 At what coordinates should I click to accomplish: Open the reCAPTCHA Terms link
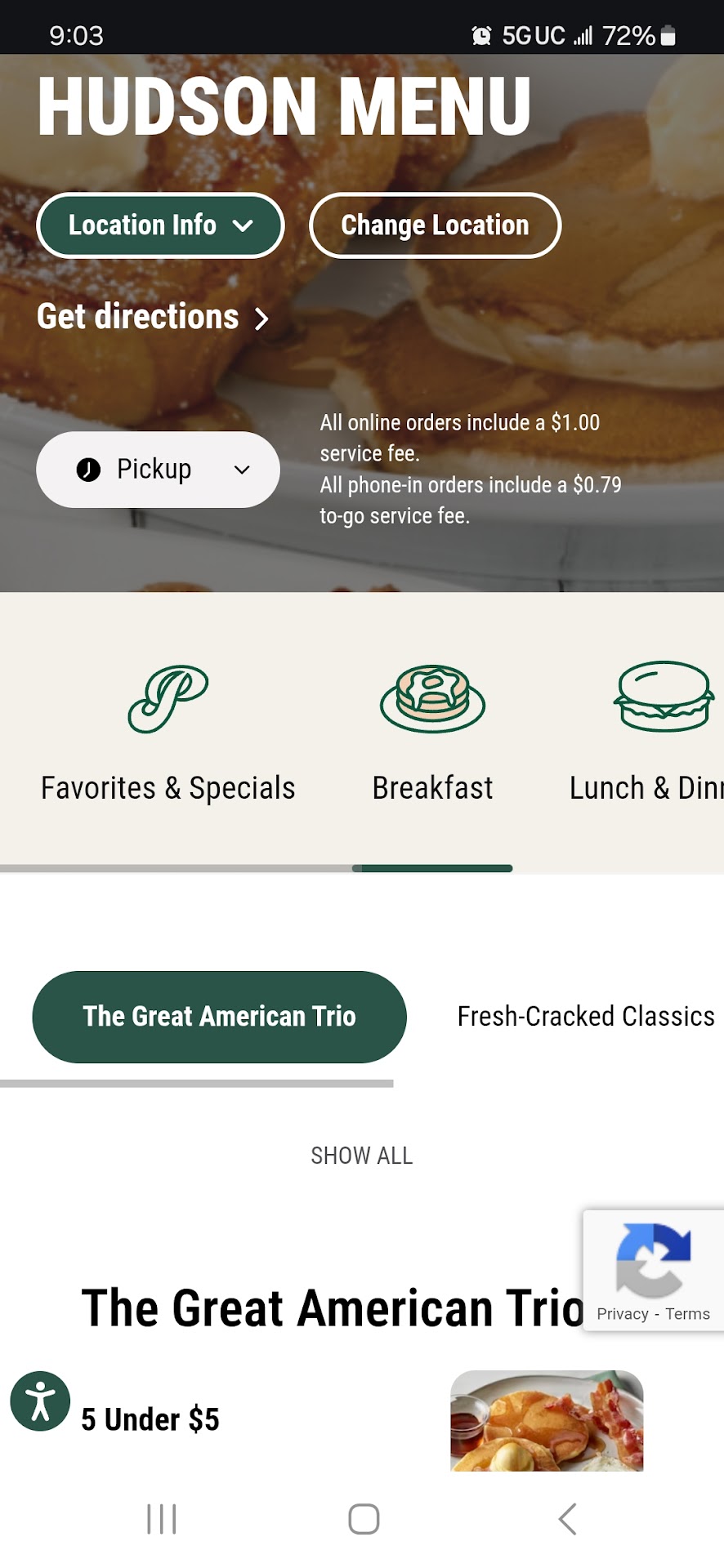(687, 1314)
